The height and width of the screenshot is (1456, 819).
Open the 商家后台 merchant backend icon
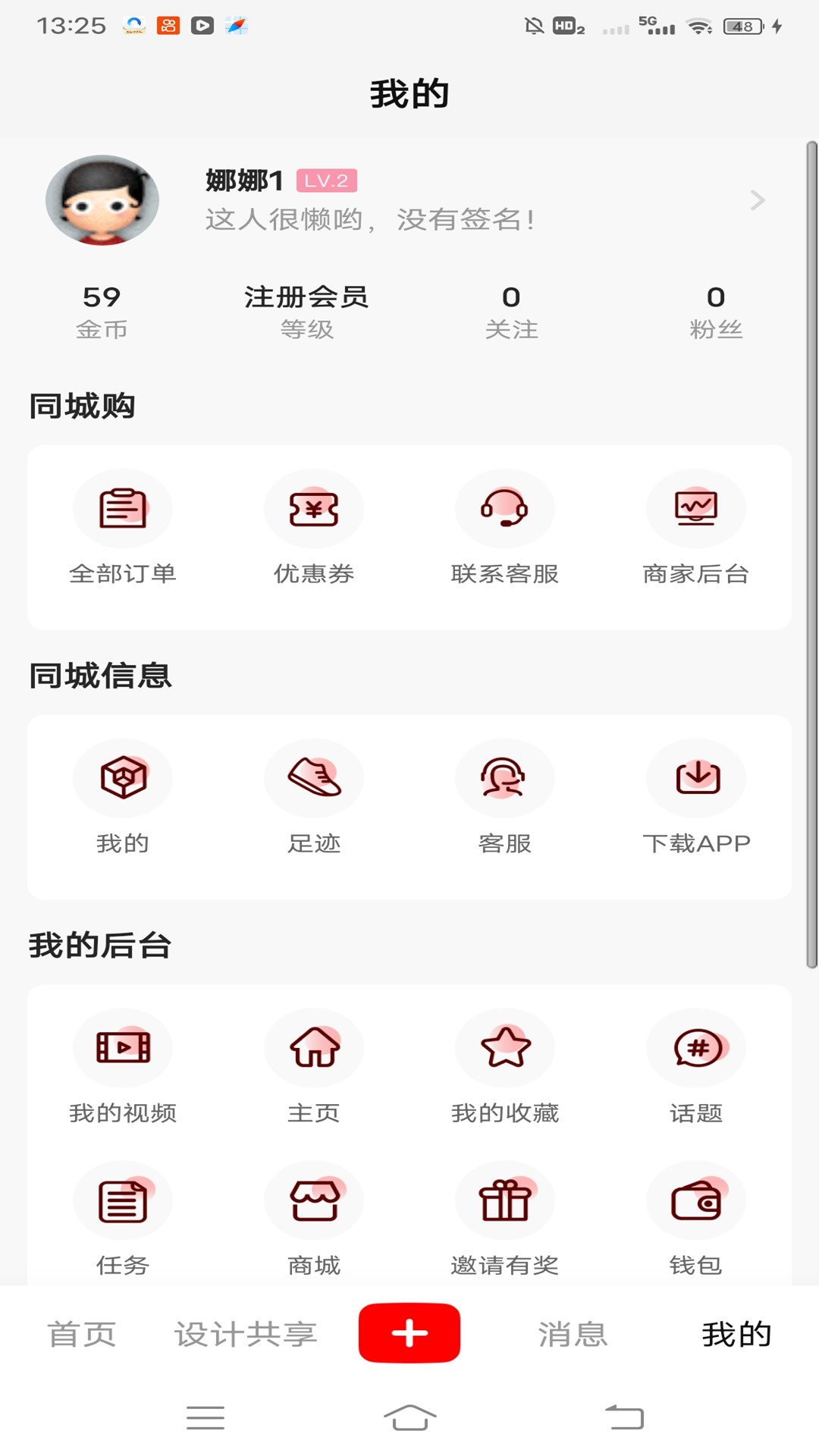[696, 508]
